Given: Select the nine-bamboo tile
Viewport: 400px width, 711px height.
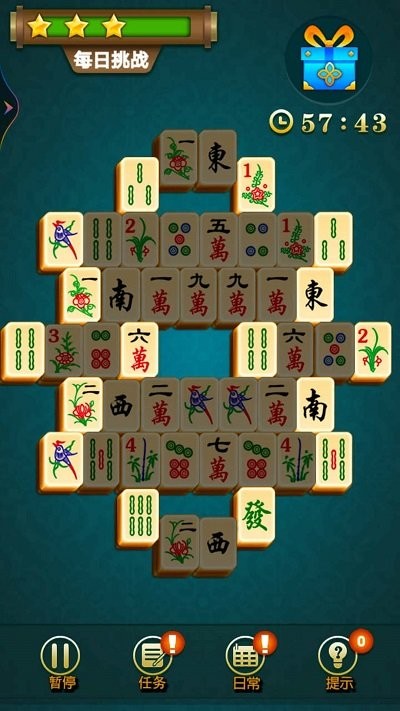Looking at the screenshot, I should click(x=139, y=518).
